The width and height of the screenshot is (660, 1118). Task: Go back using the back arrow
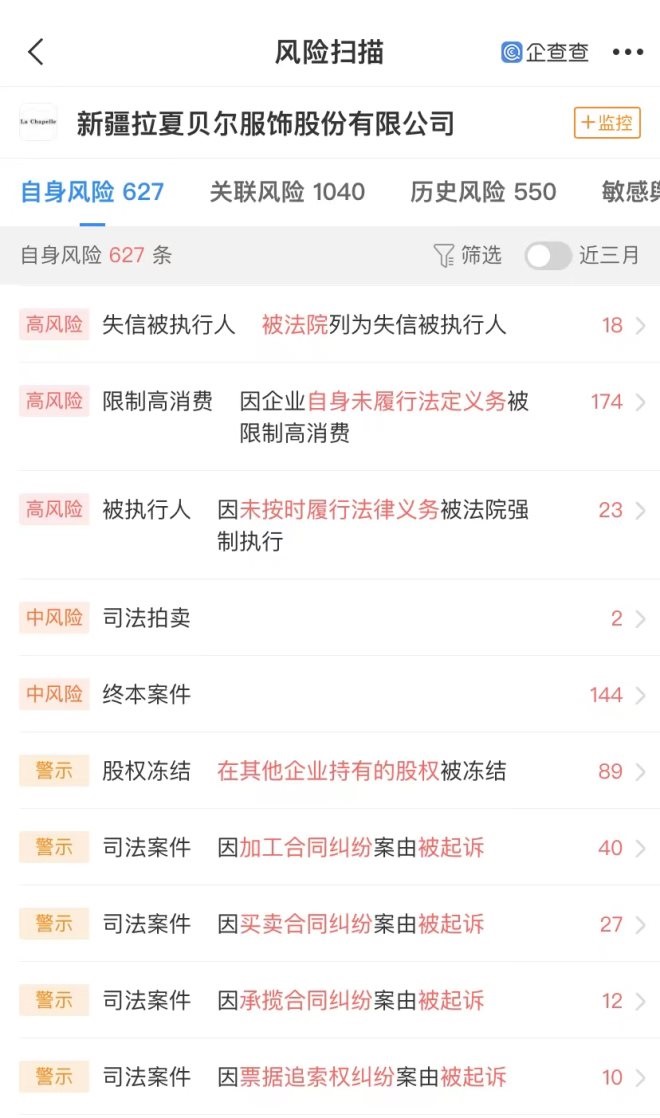tap(36, 52)
